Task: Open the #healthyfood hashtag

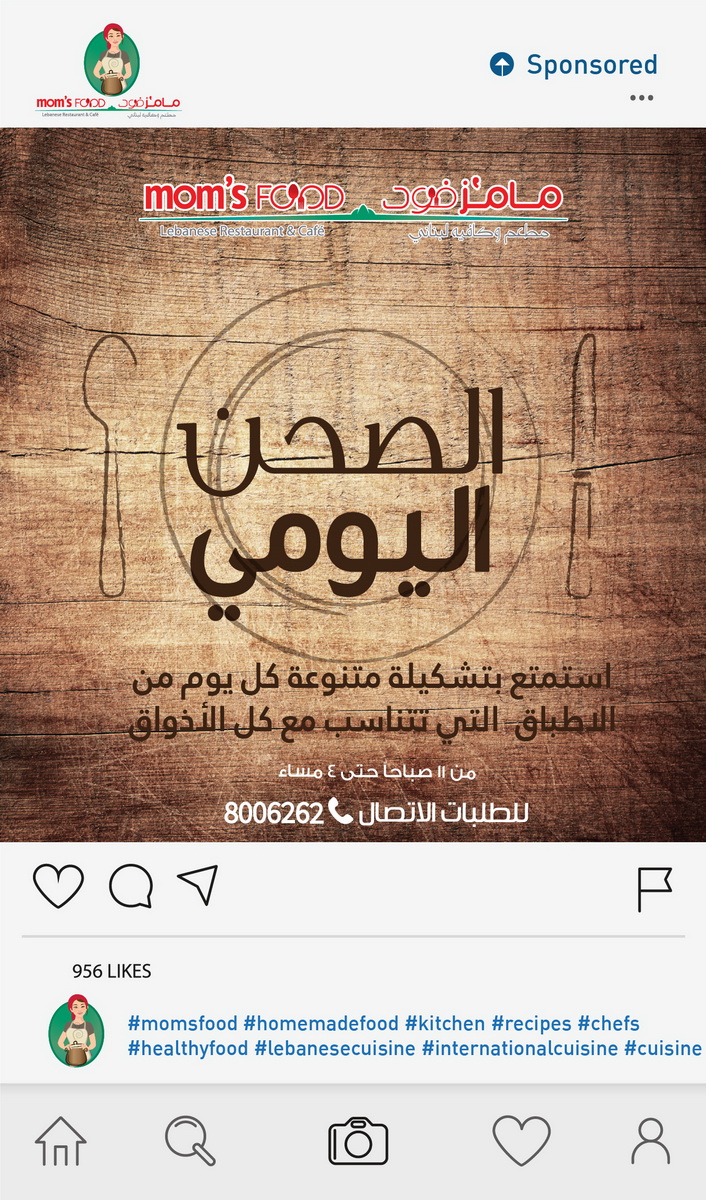Action: (x=188, y=1048)
